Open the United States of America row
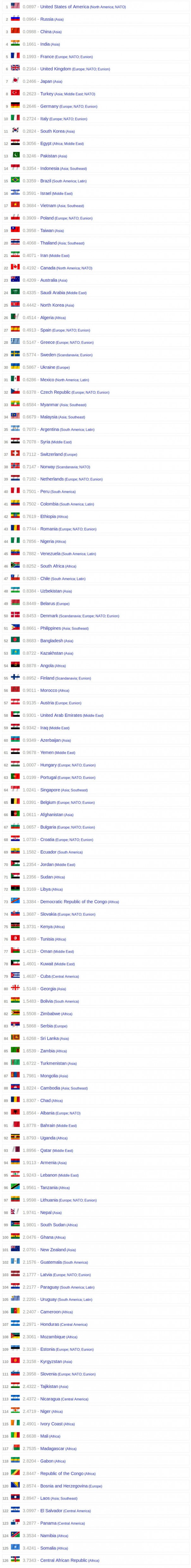 [64, 7]
